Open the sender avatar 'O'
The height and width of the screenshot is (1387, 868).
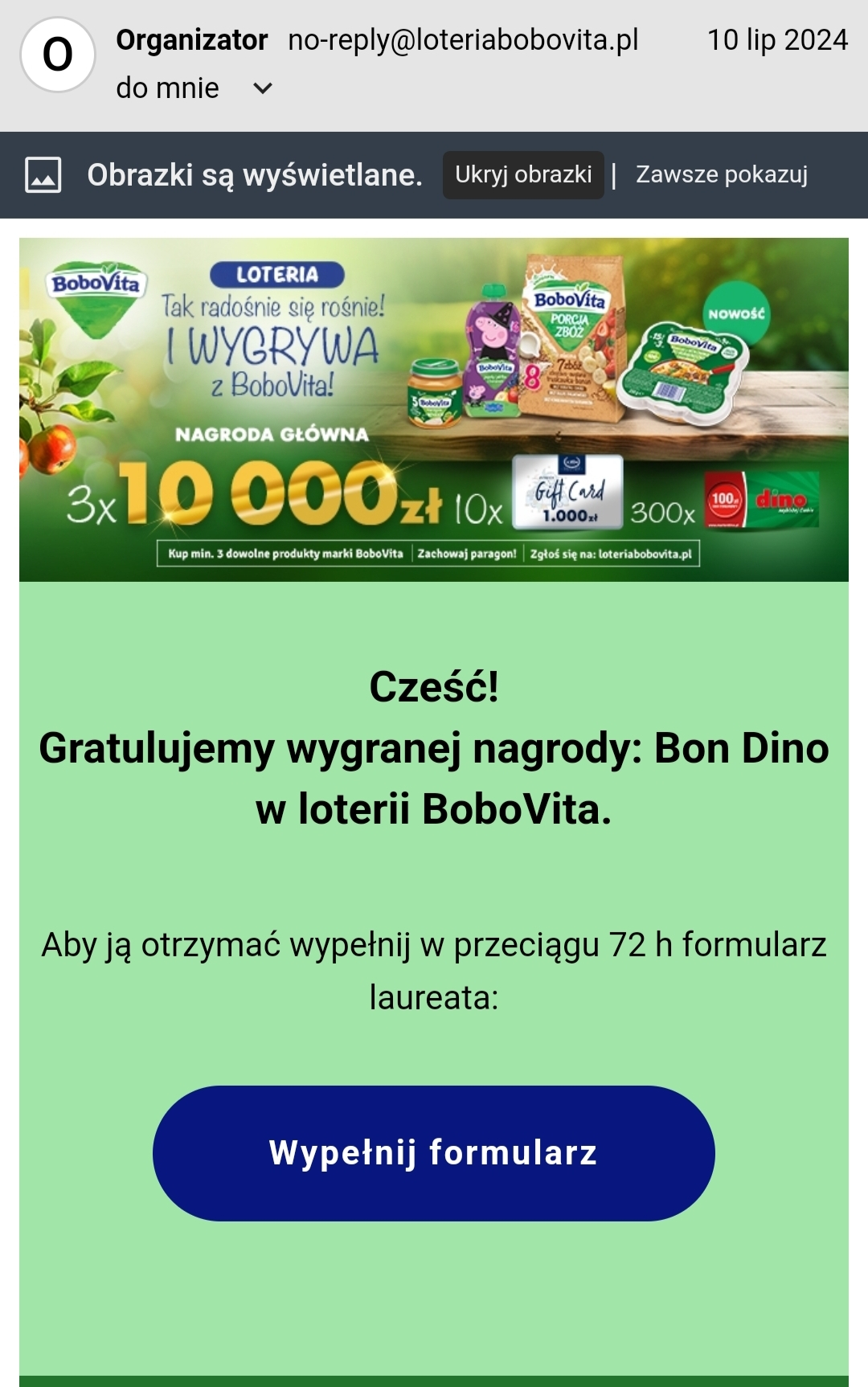58,55
